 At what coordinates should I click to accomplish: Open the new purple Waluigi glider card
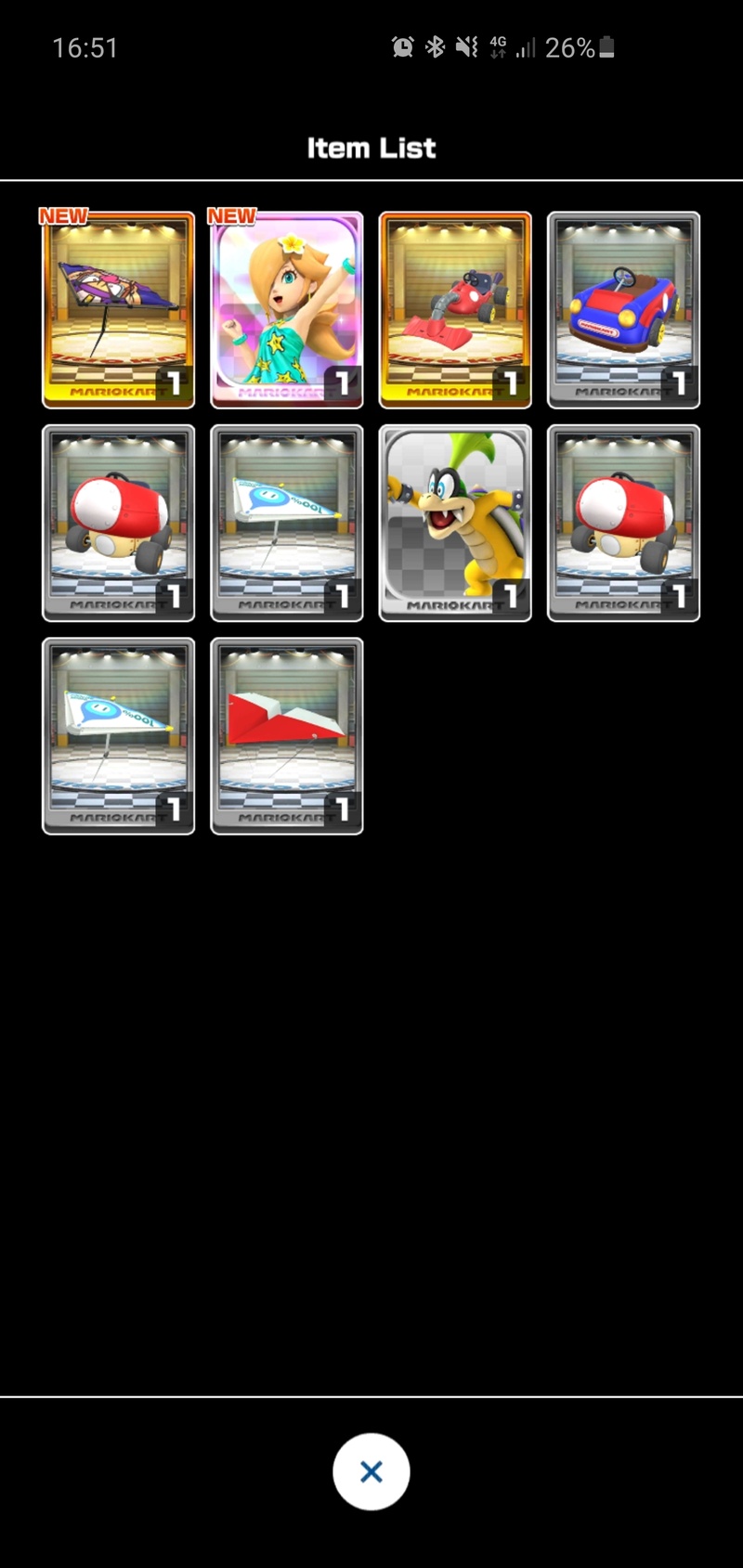point(119,310)
